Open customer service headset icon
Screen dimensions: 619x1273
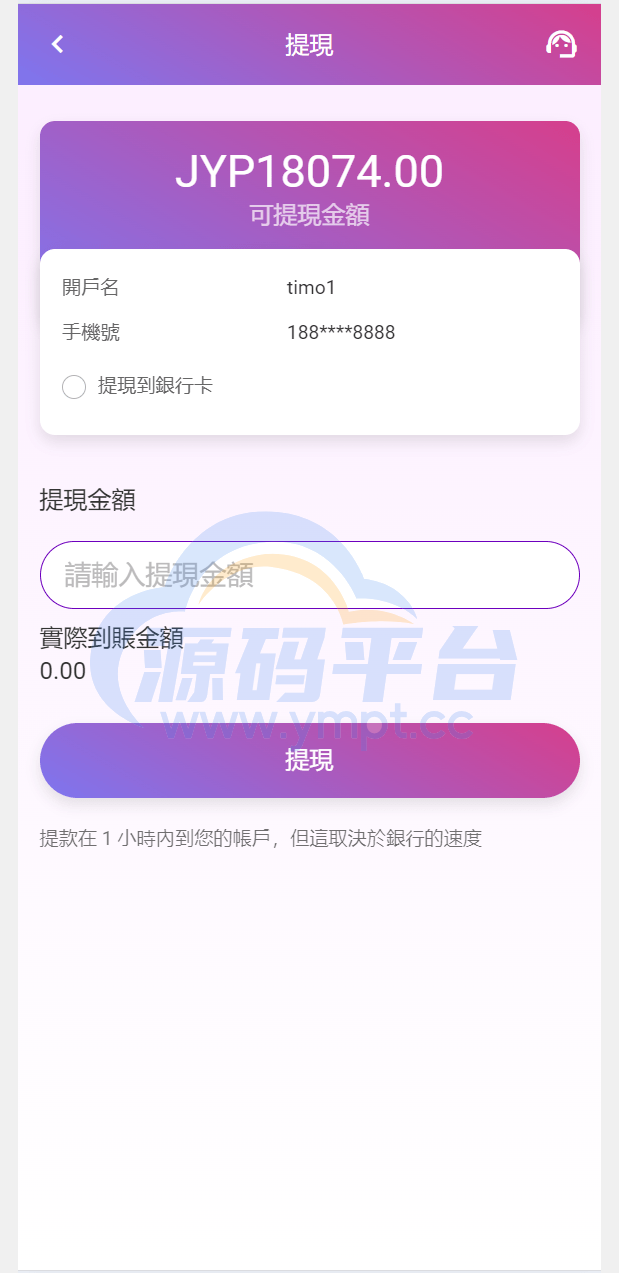coord(561,44)
